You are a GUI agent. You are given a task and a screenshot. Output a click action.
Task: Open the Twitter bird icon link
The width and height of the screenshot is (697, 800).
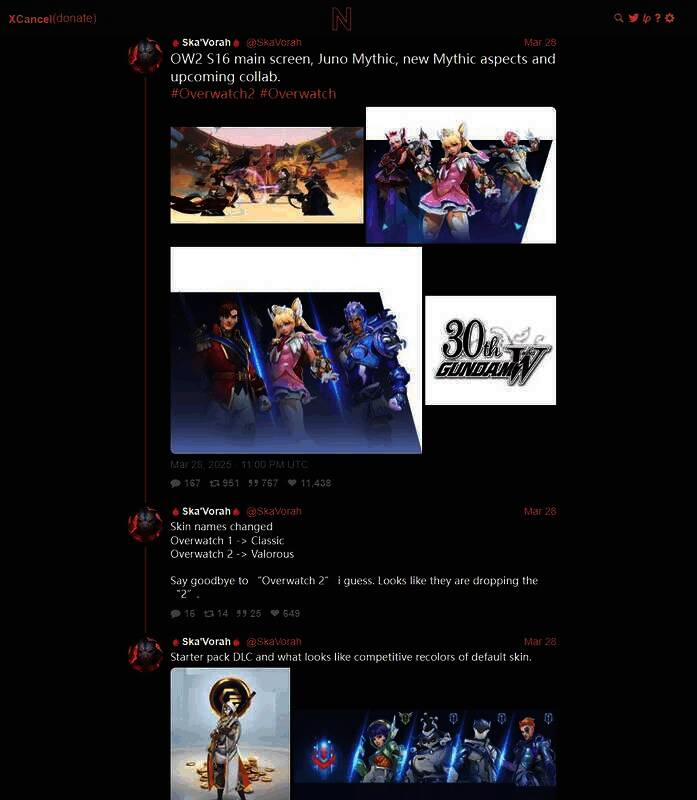pyautogui.click(x=633, y=18)
